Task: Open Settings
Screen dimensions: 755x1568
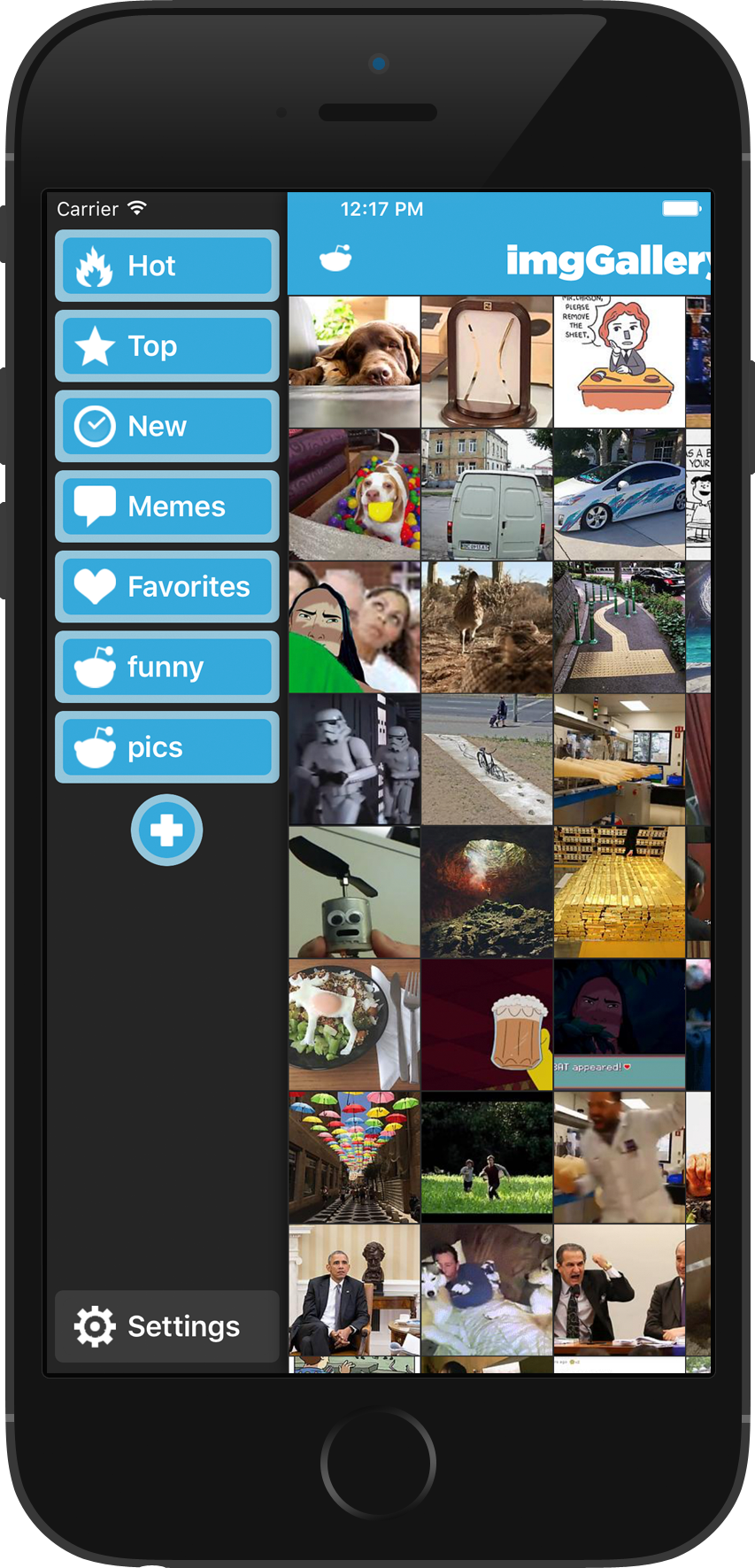Action: [x=166, y=1326]
